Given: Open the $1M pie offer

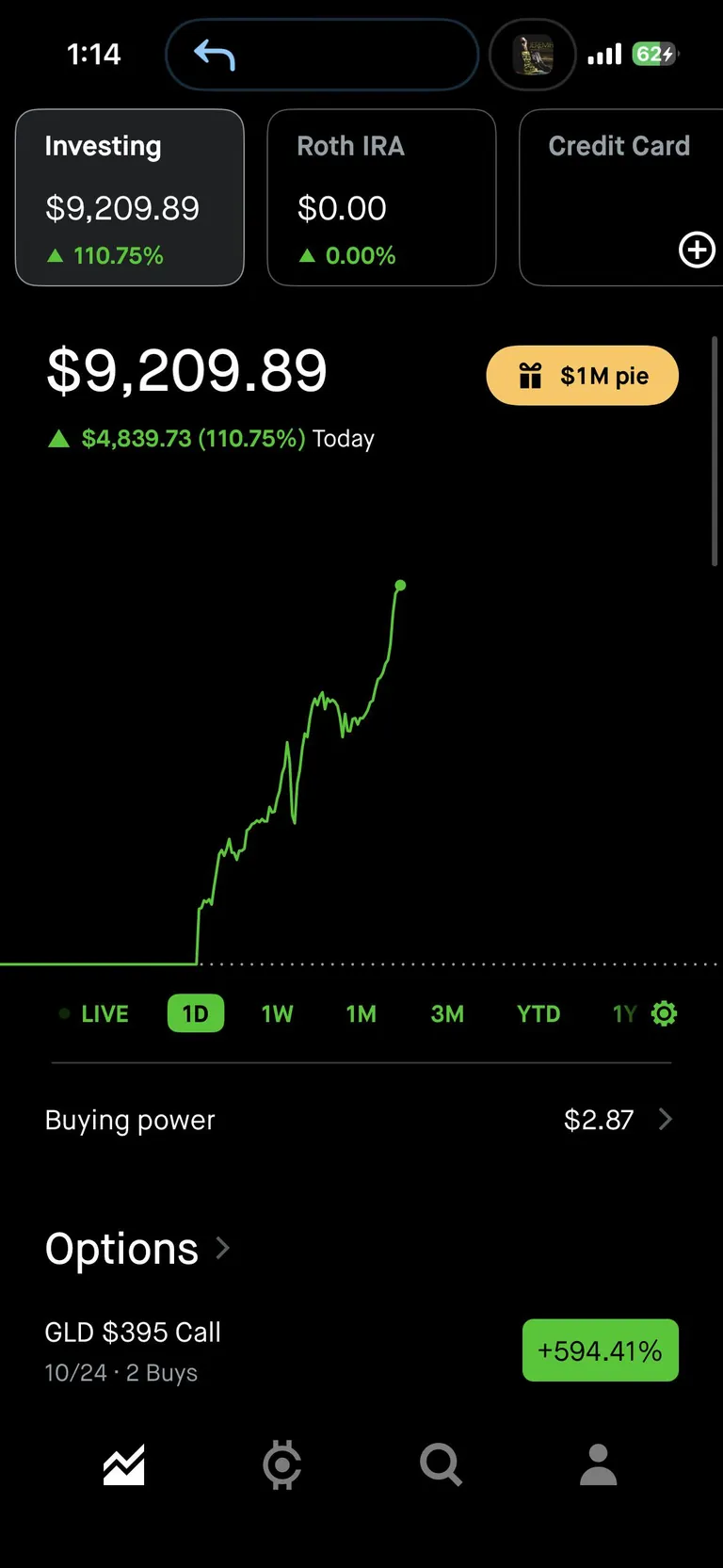Looking at the screenshot, I should (x=582, y=376).
